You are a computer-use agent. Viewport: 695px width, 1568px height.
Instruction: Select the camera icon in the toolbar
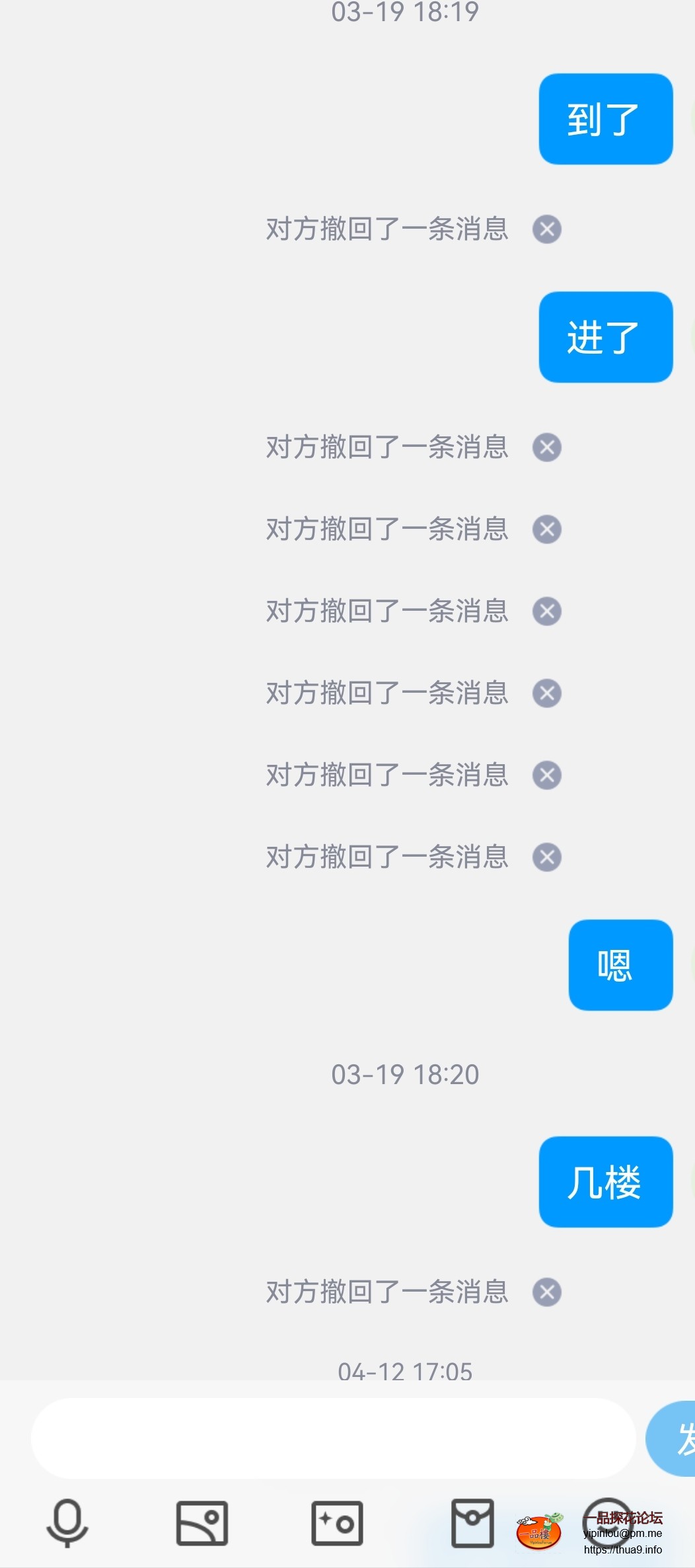pos(336,1522)
